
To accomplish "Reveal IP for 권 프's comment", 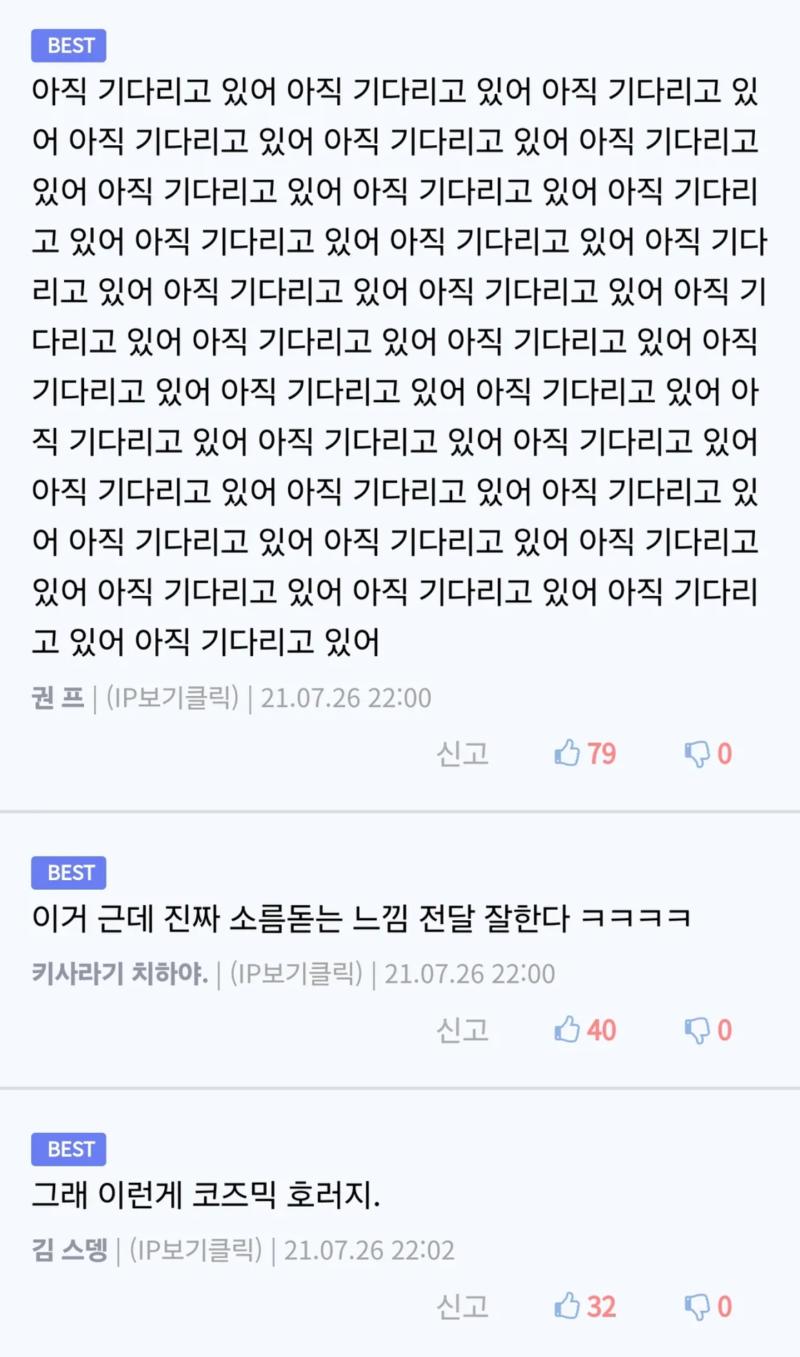I will click(x=172, y=698).
